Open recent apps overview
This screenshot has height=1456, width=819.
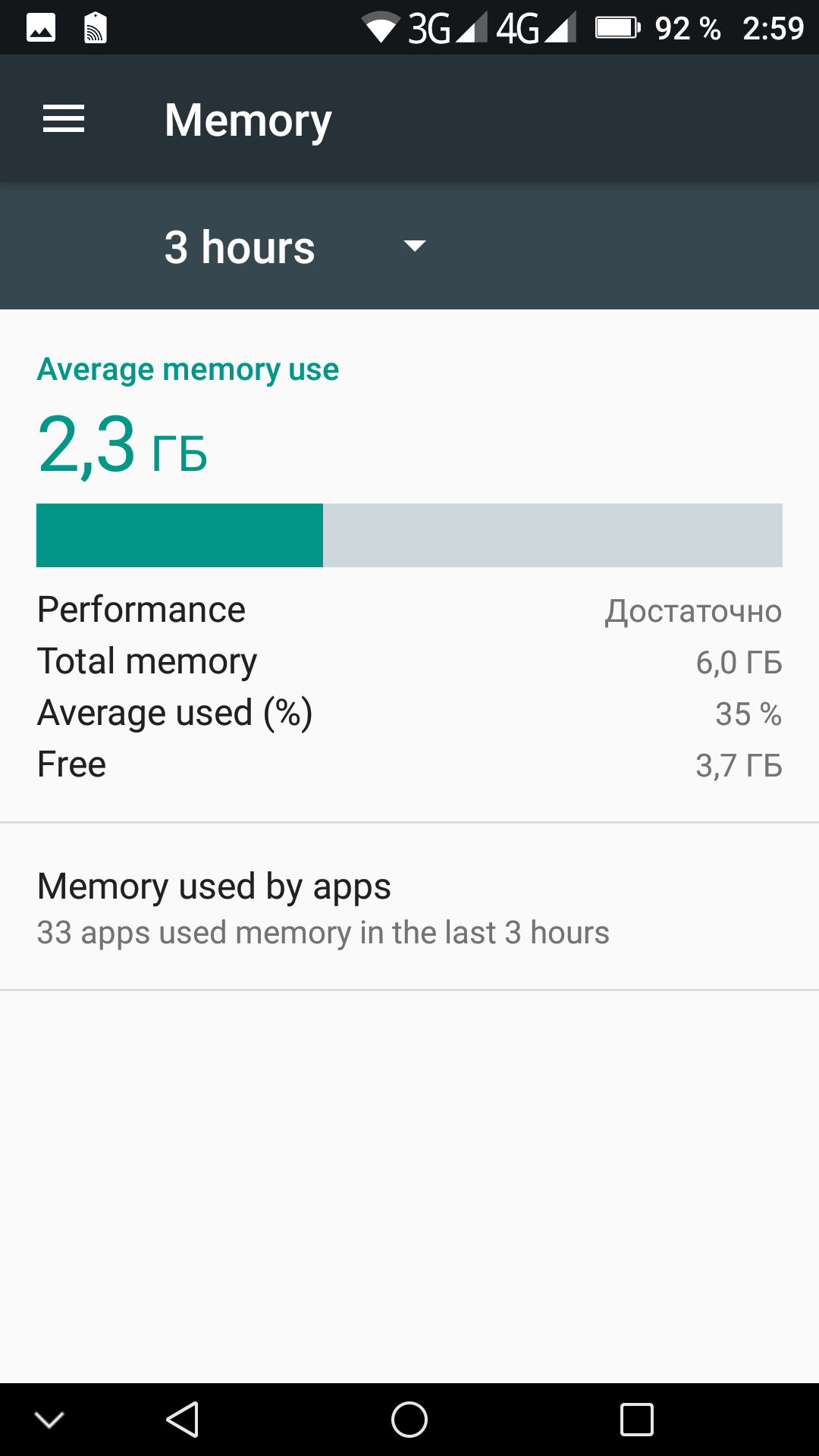(636, 1420)
